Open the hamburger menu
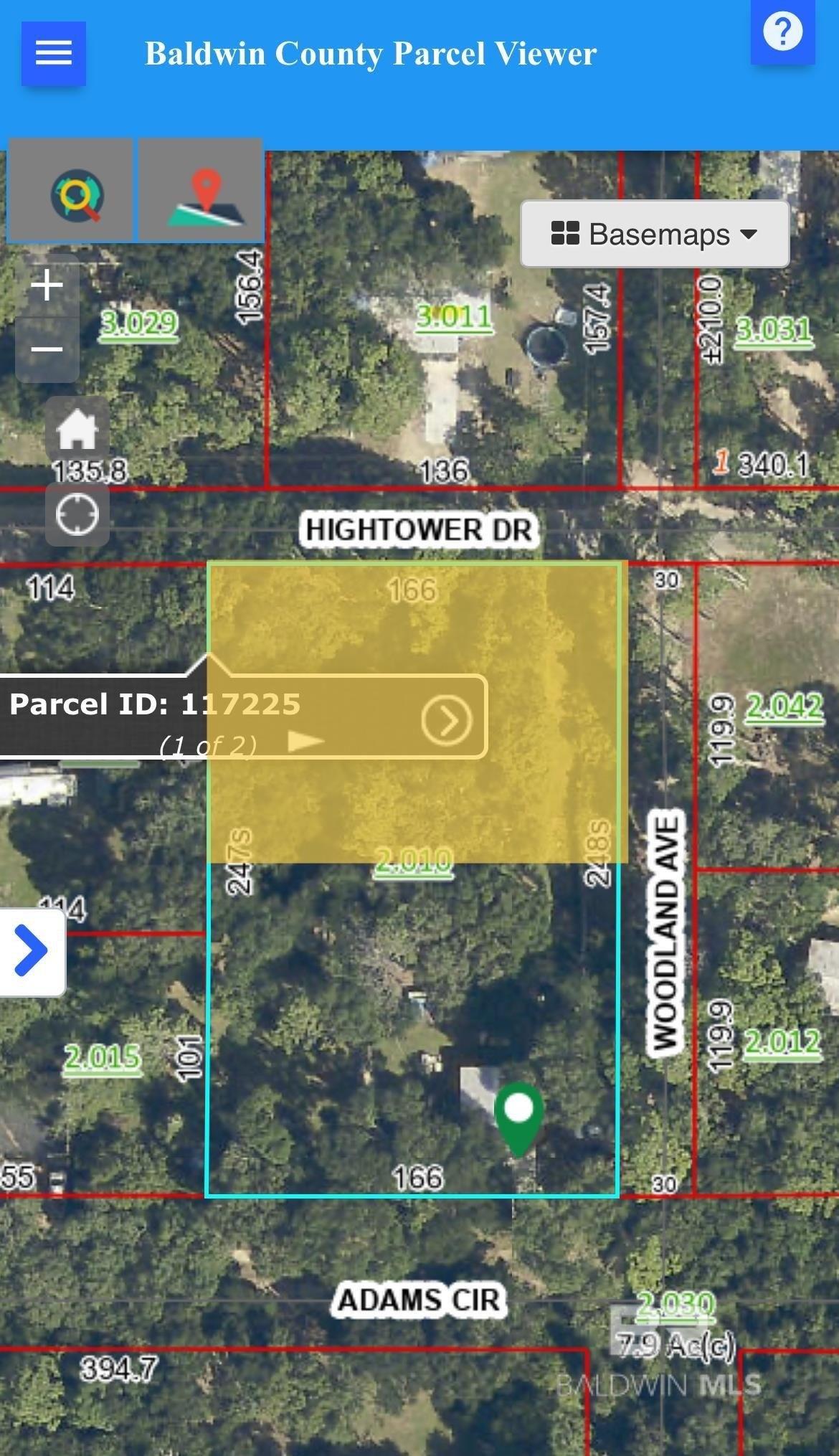The image size is (839, 1456). (54, 53)
